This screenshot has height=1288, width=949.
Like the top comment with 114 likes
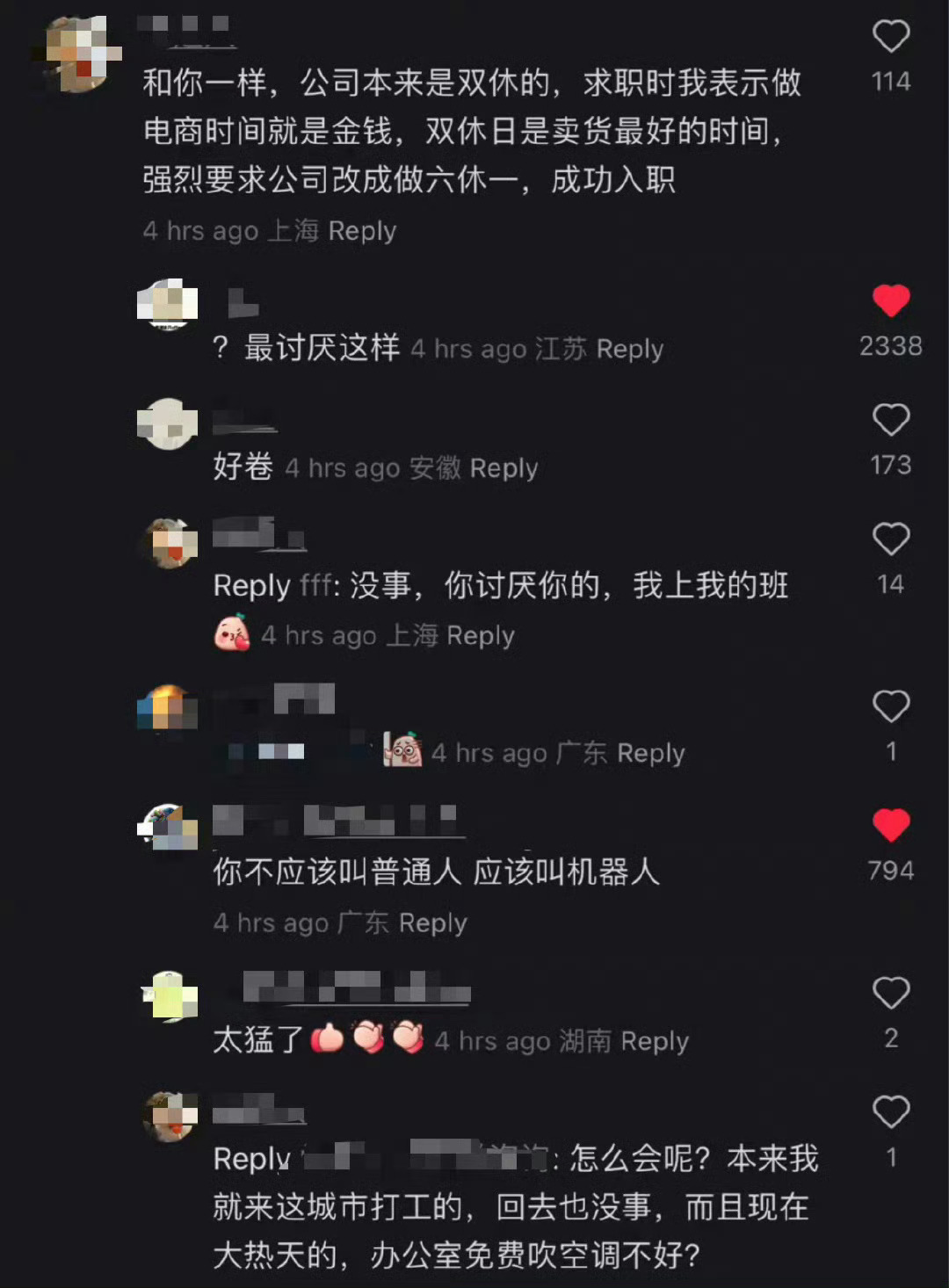pyautogui.click(x=890, y=38)
